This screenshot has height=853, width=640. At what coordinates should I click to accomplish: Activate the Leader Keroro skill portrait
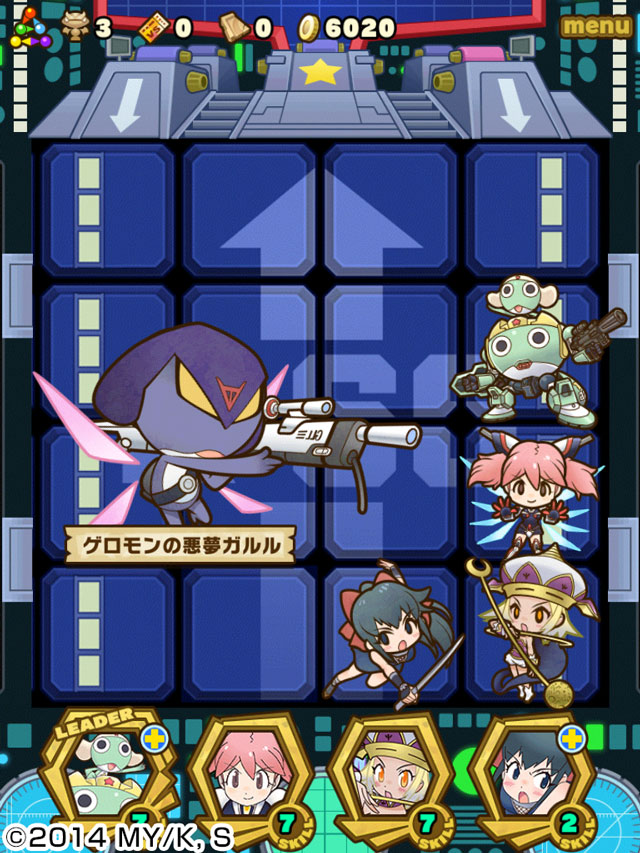point(107,774)
